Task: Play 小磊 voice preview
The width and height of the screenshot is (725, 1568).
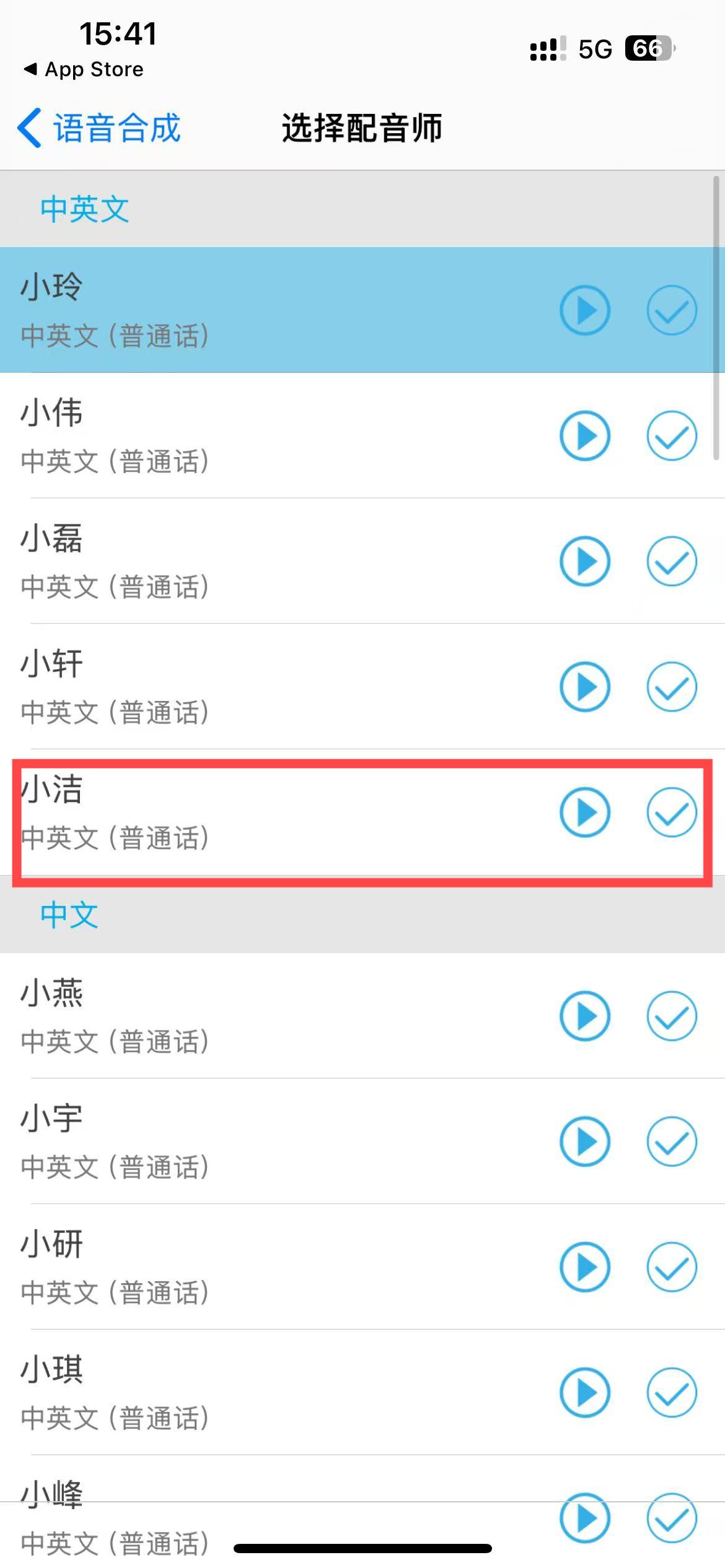Action: [585, 561]
